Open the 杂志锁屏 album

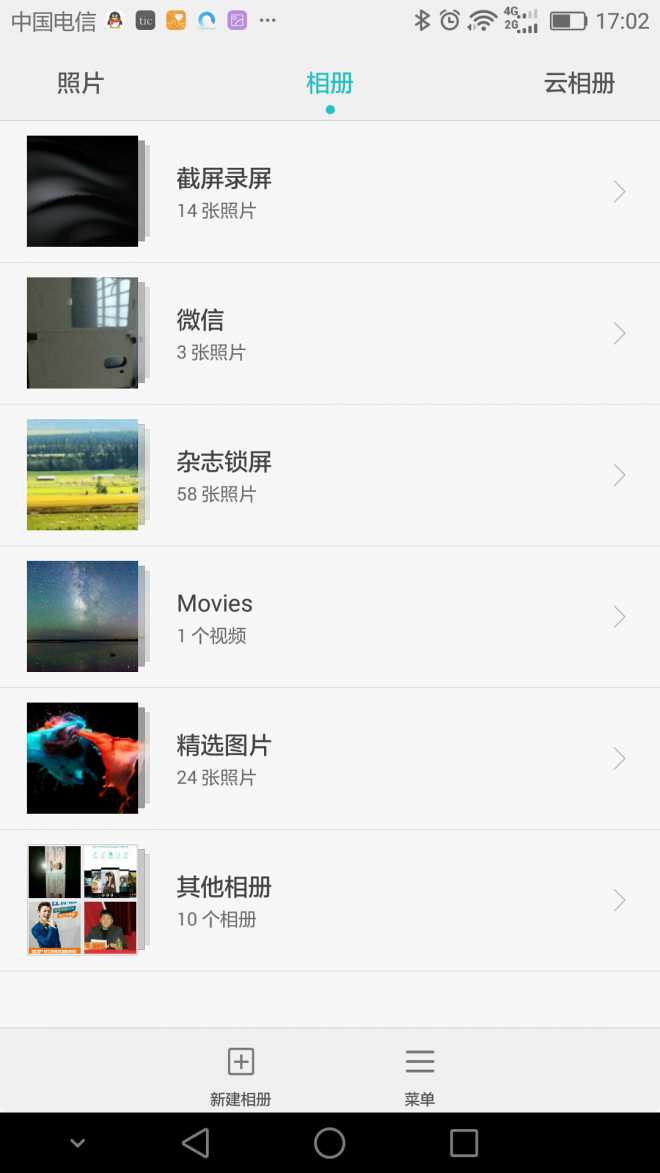[330, 476]
